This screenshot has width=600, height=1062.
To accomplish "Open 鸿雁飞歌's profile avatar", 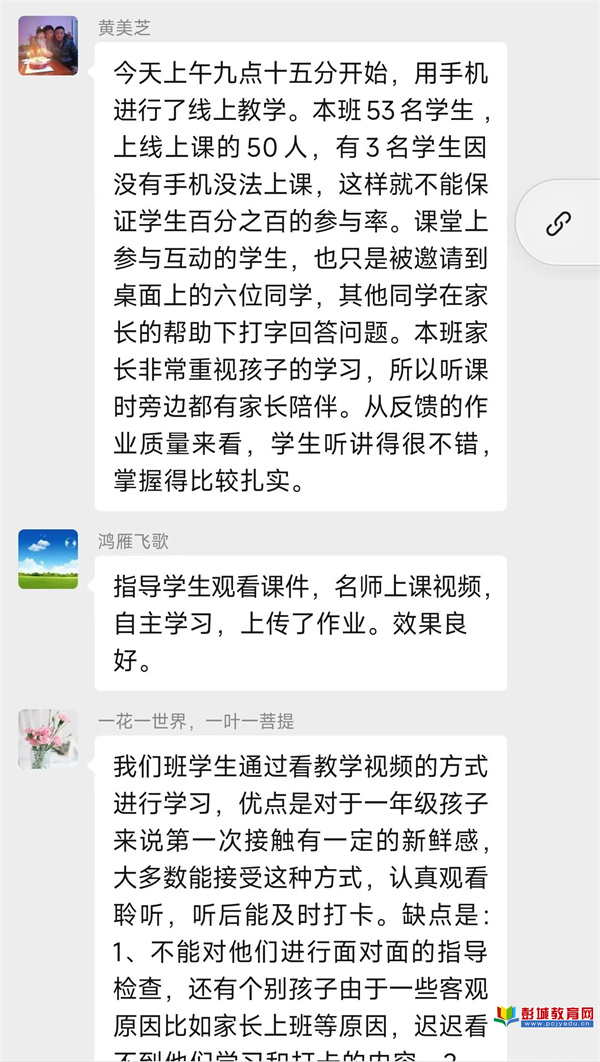I will click(x=48, y=559).
